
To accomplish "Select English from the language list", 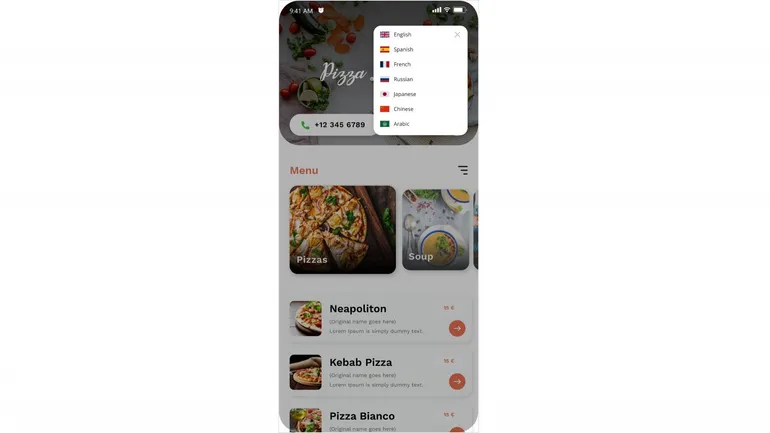I will coord(402,35).
